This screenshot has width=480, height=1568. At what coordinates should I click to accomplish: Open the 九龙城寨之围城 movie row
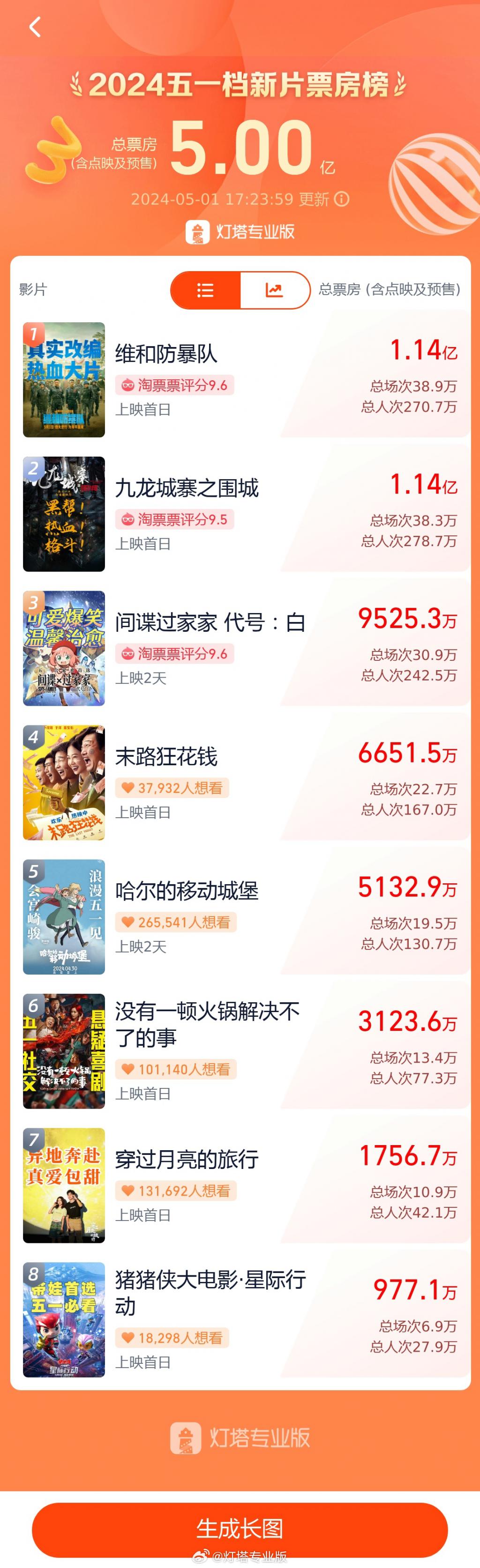click(x=240, y=514)
